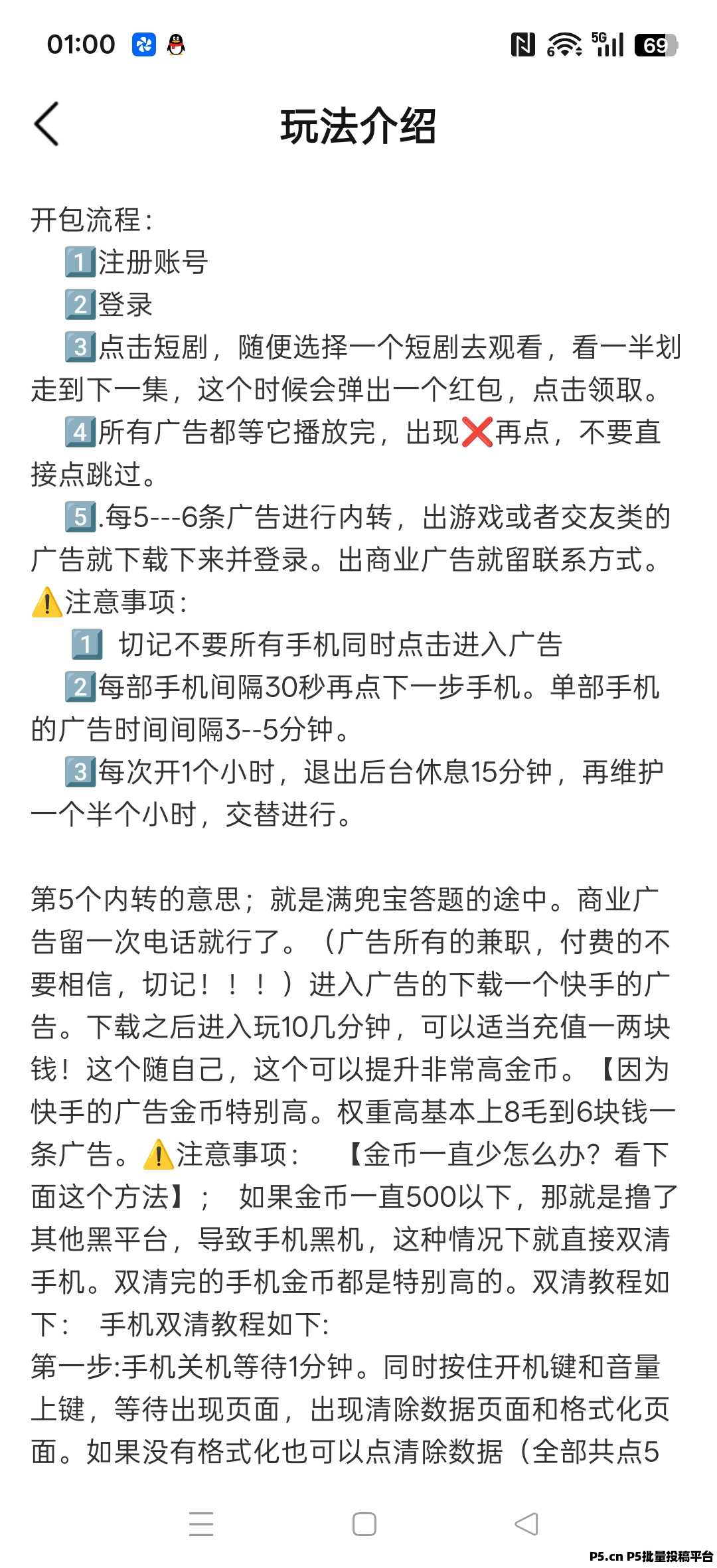The height and width of the screenshot is (1568, 717).
Task: Tap the system back triangle button
Action: click(x=526, y=1524)
